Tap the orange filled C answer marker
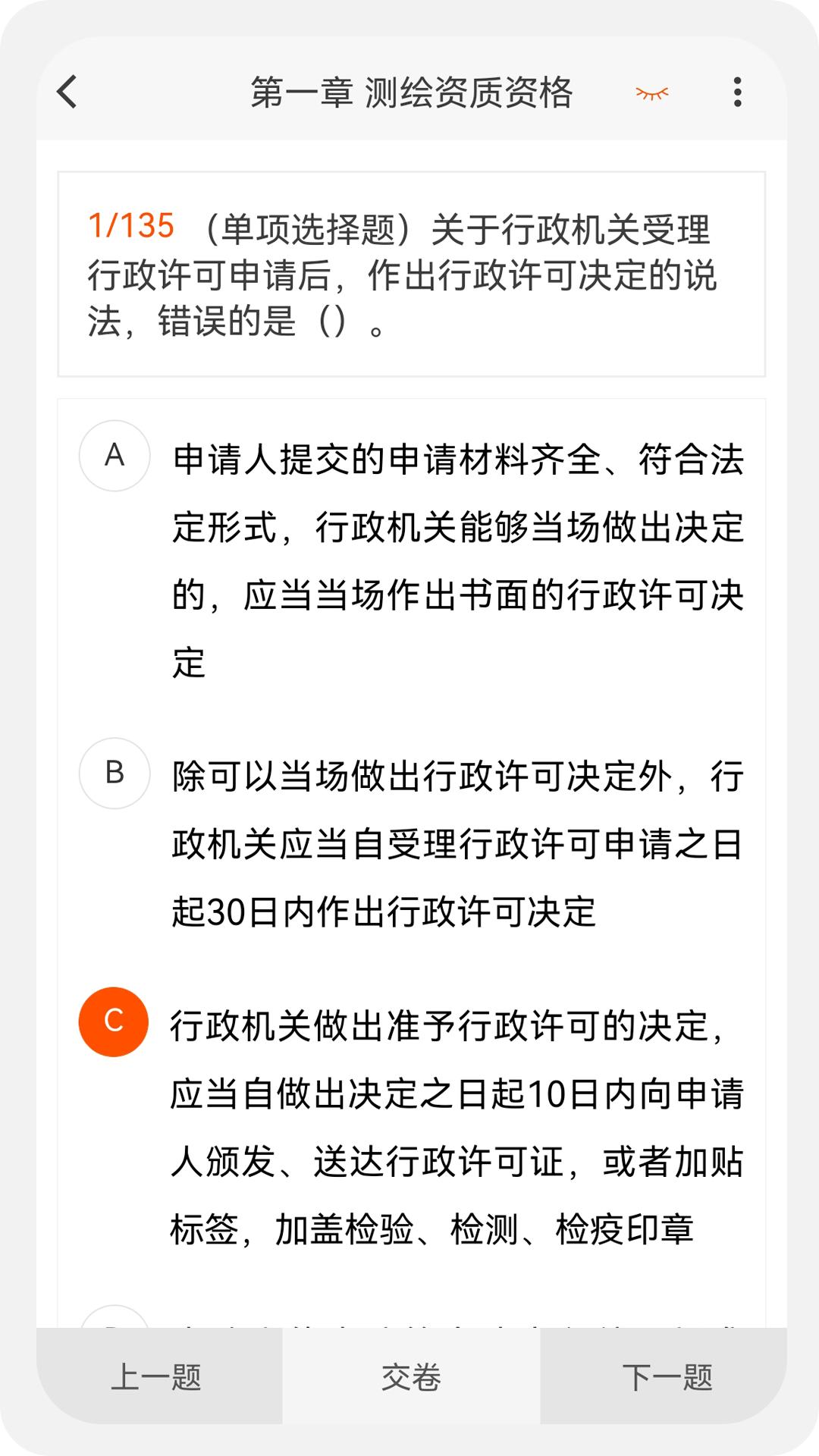819x1456 pixels. click(114, 1022)
